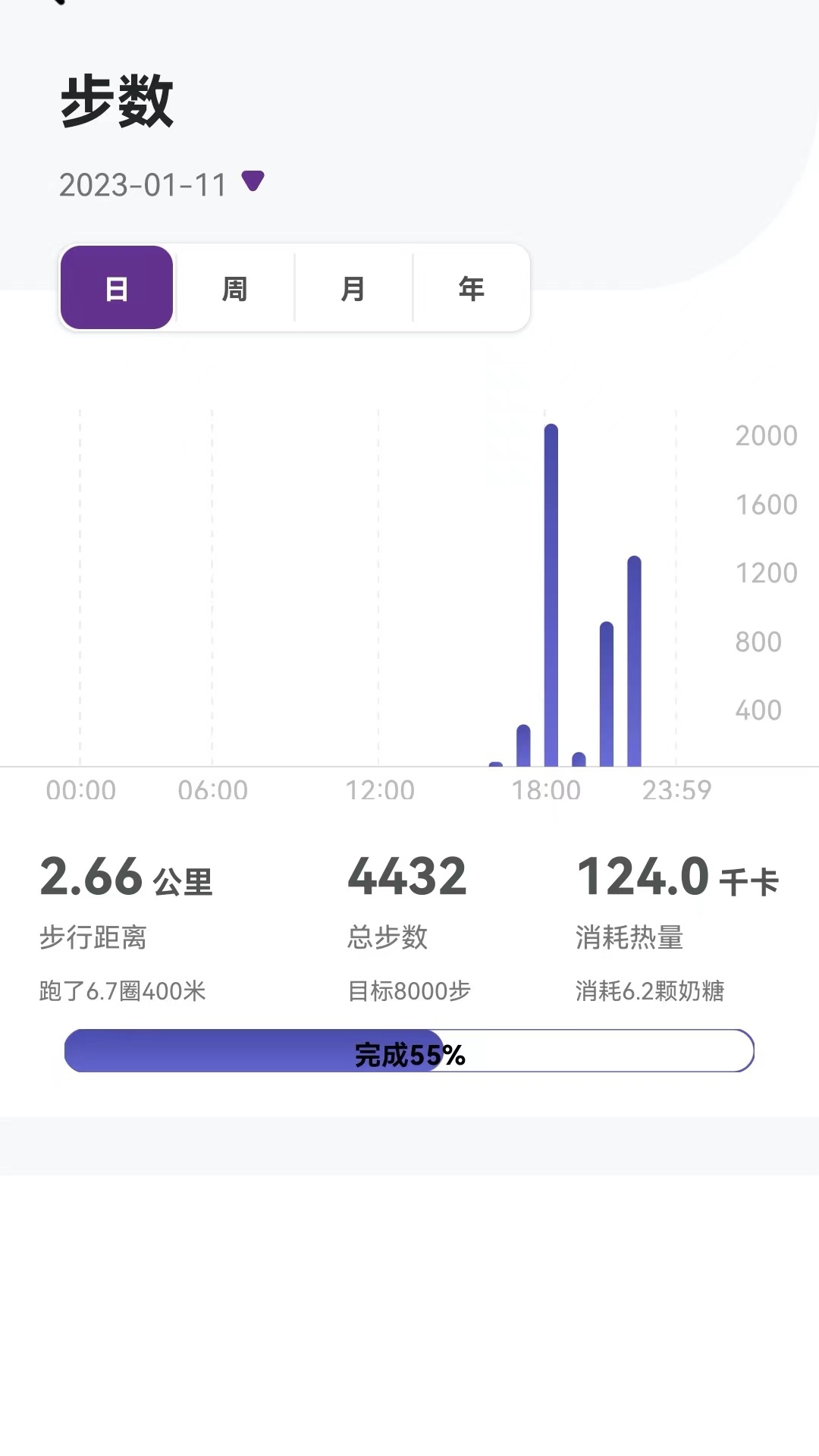Tap the 23:59 time label

(677, 789)
